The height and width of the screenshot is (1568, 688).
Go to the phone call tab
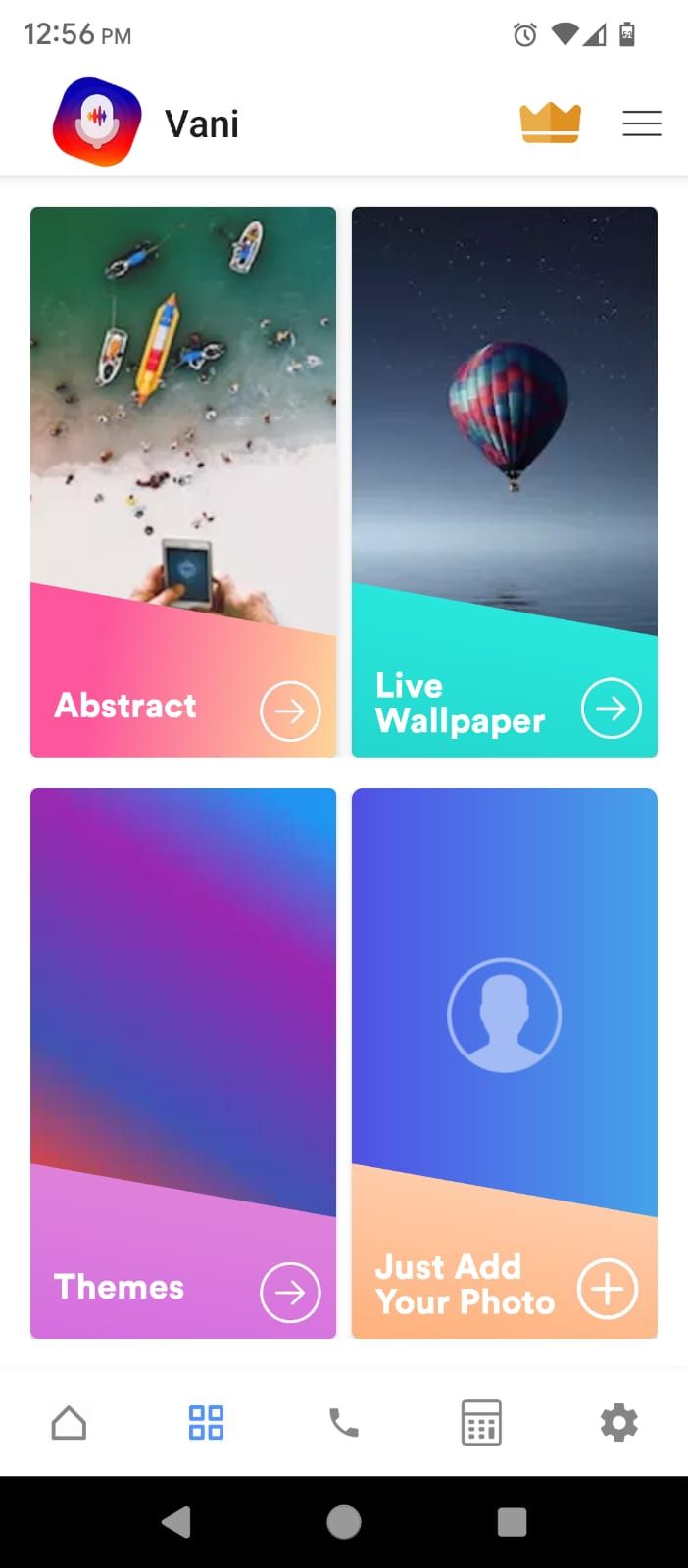tap(343, 1422)
